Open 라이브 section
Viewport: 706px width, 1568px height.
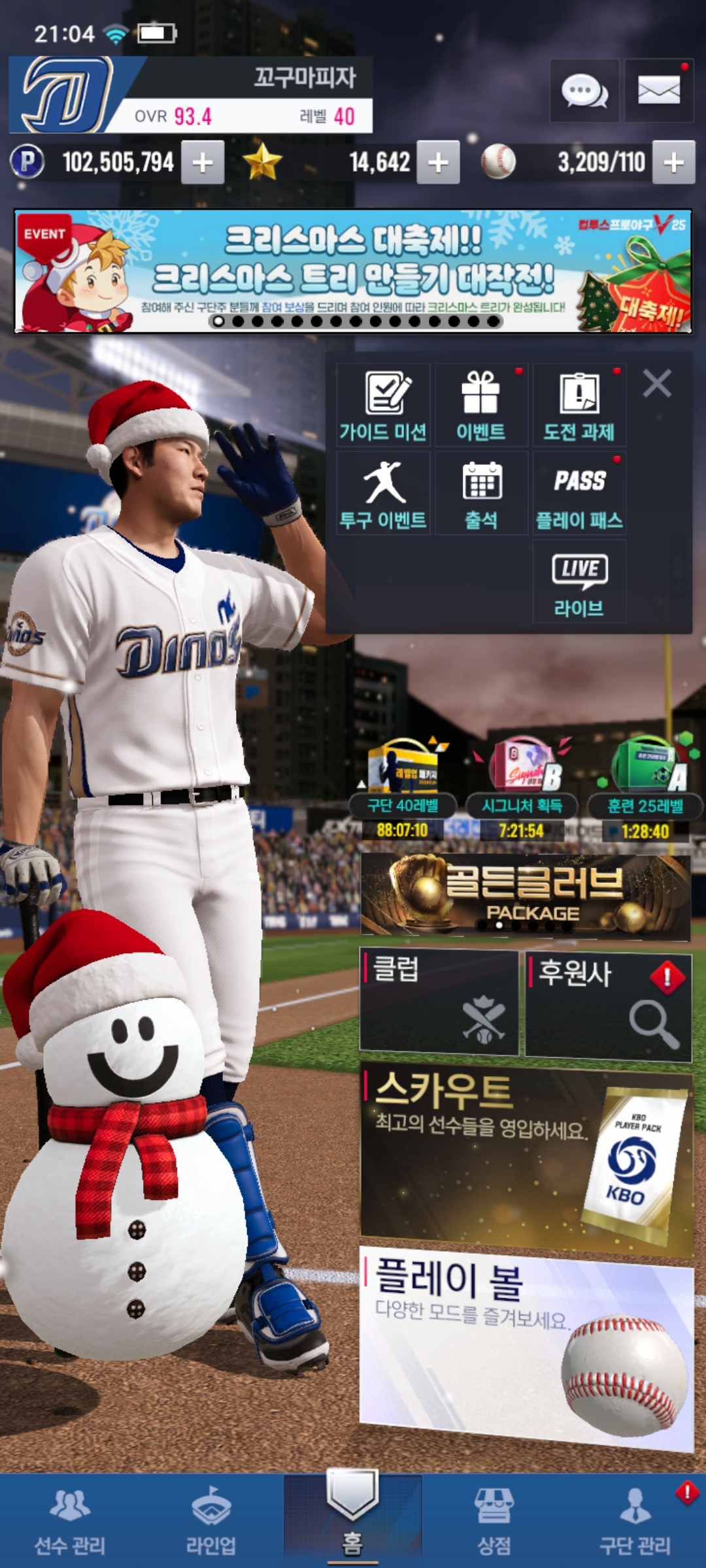point(579,582)
